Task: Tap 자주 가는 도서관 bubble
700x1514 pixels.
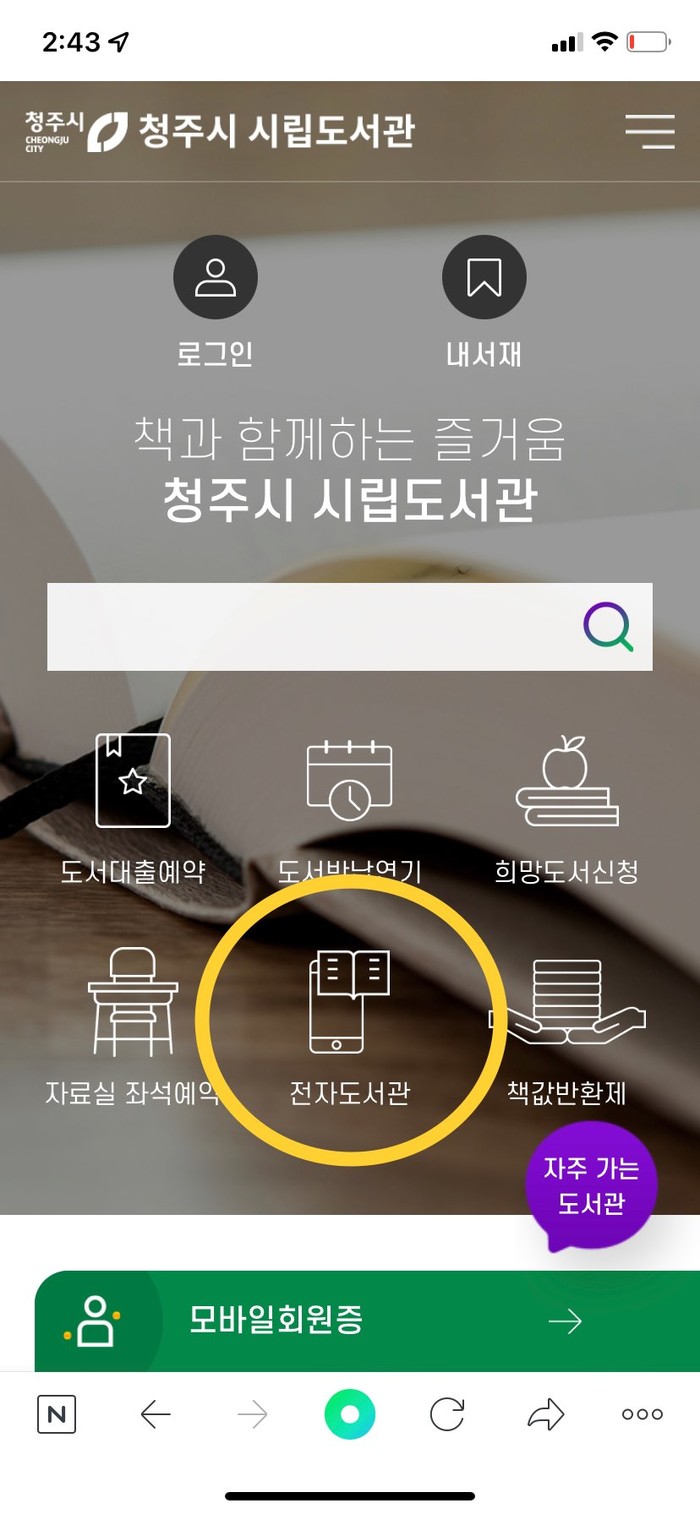Action: pyautogui.click(x=591, y=1185)
